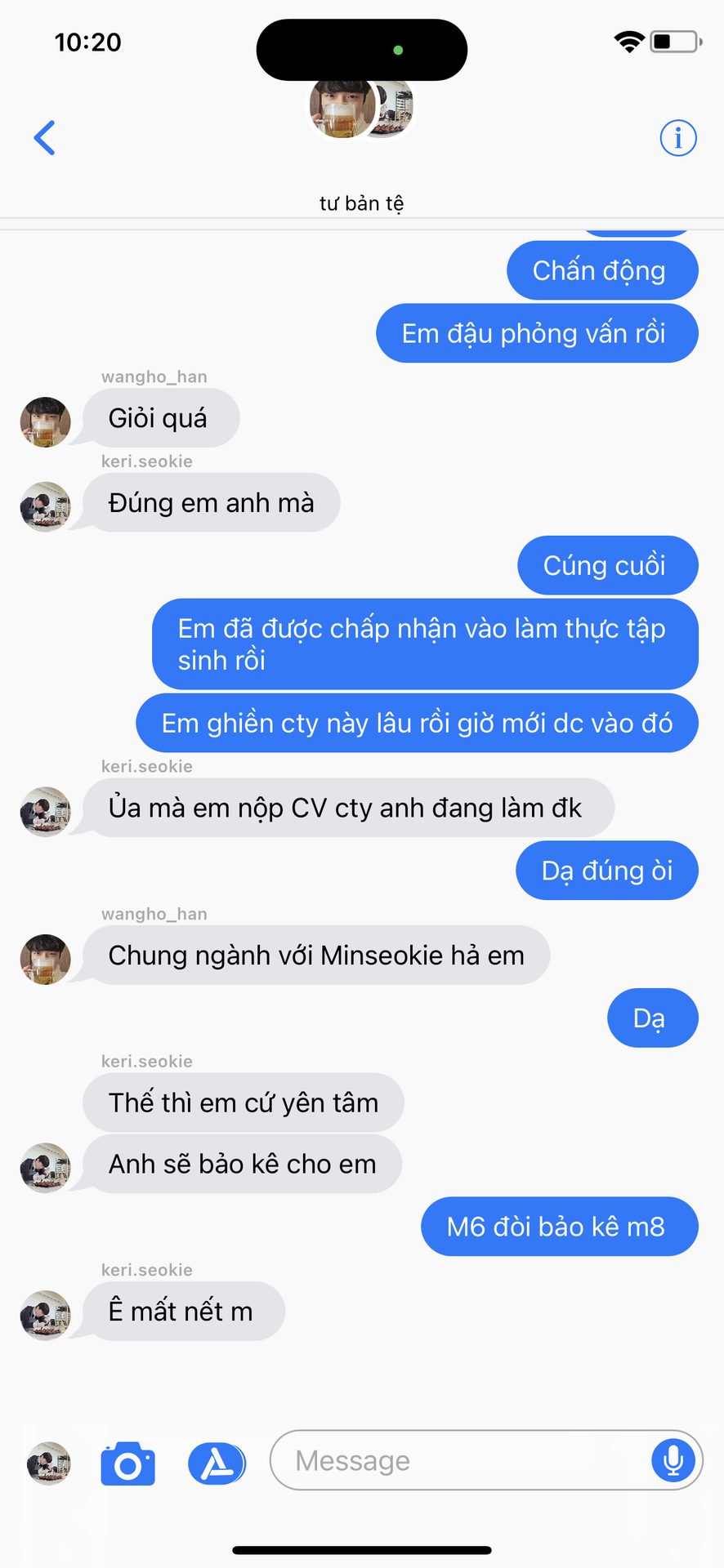
Task: Tap keri.seokie's avatar beside "Đúng em anh mà"
Action: pyautogui.click(x=46, y=506)
